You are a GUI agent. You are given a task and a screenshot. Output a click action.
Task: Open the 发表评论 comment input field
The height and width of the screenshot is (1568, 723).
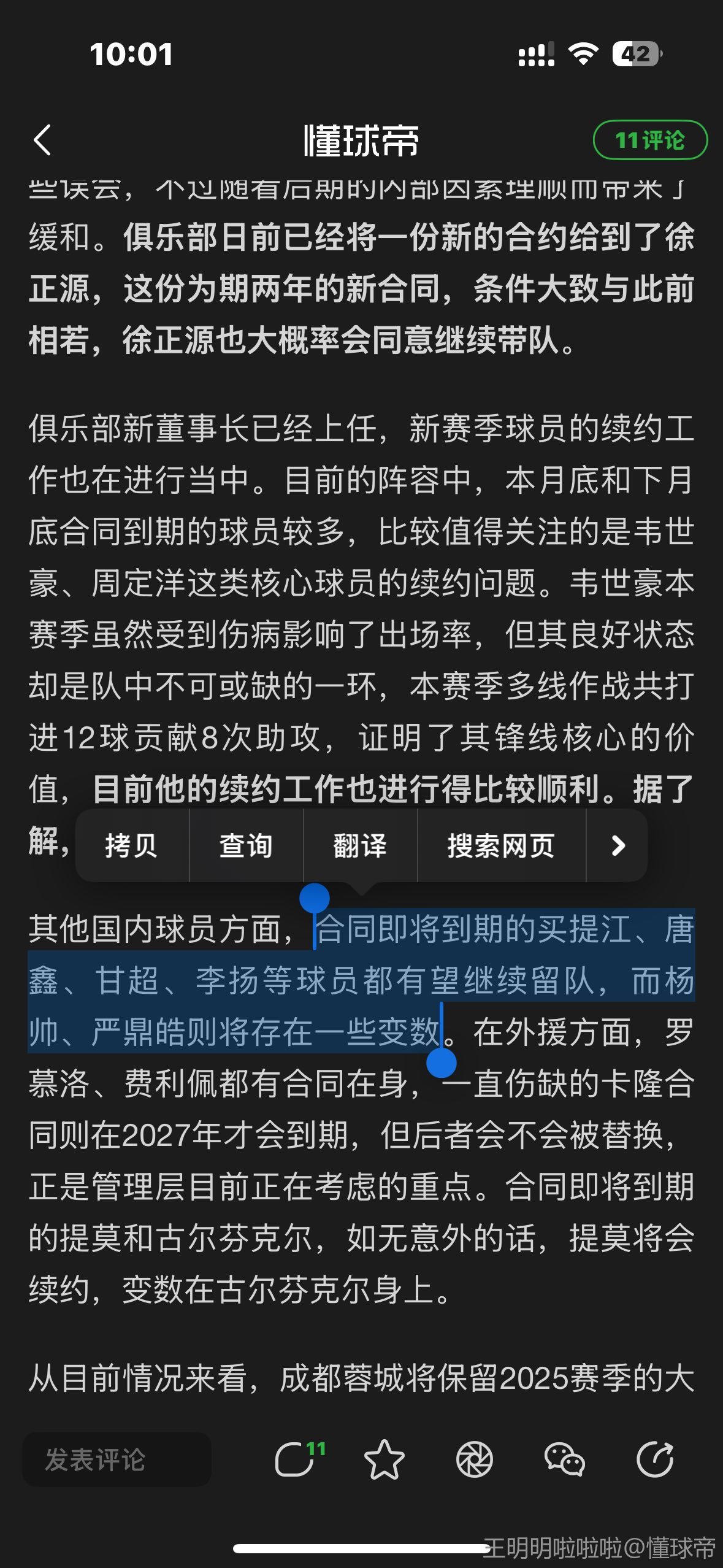tap(117, 1459)
